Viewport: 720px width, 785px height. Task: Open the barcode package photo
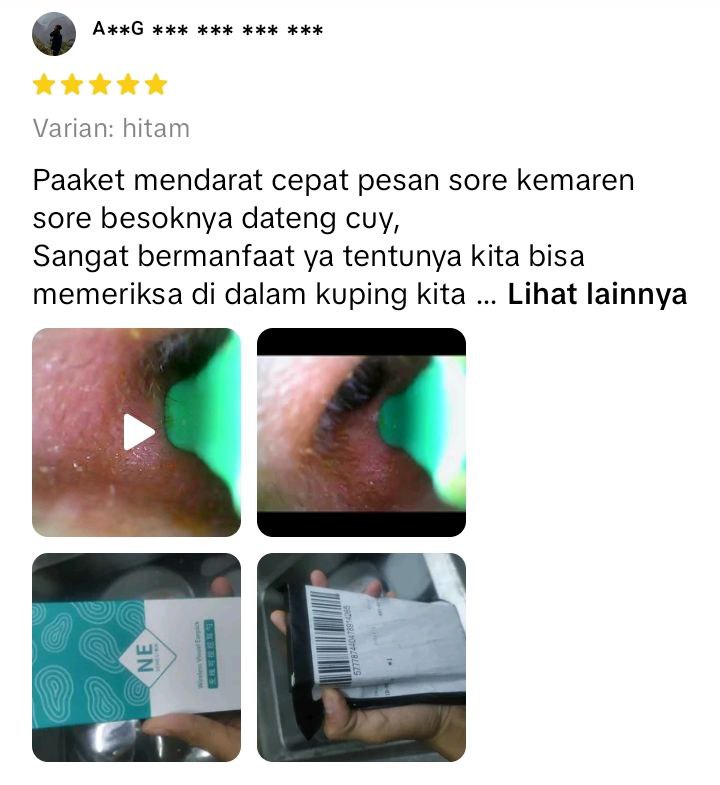(x=361, y=657)
